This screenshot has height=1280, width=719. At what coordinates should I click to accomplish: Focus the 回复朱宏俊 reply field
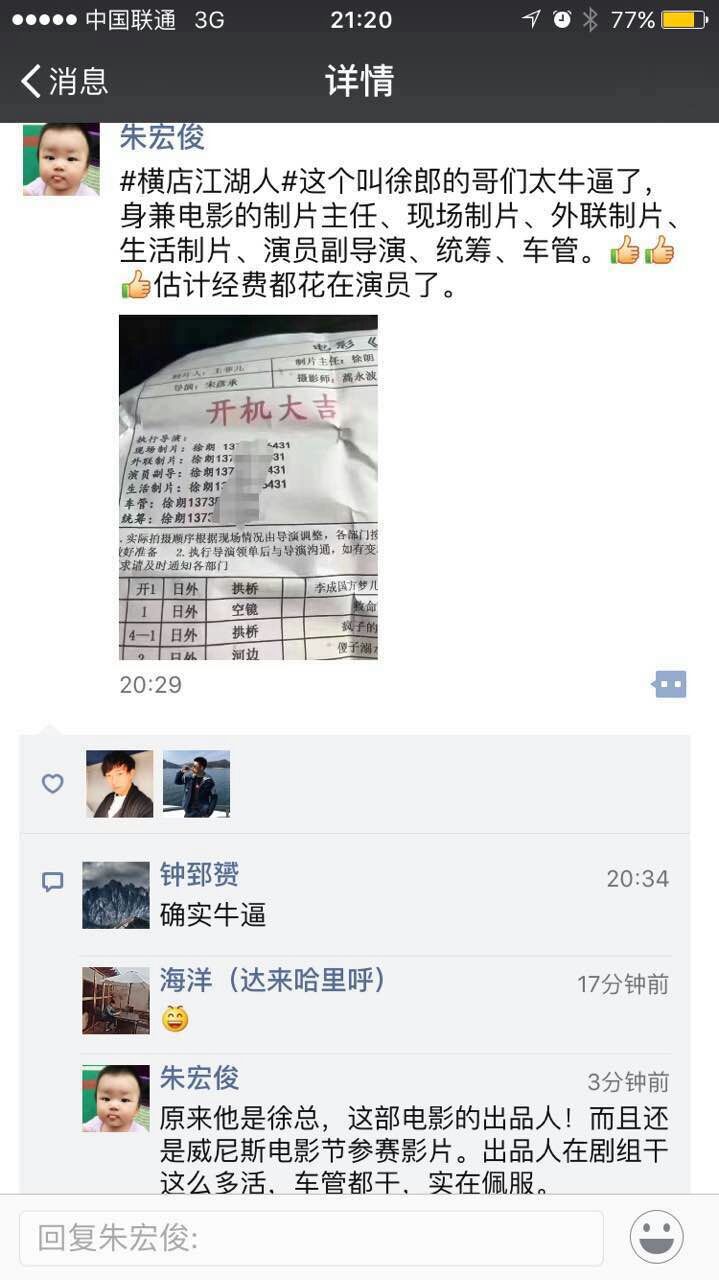pyautogui.click(x=311, y=1238)
